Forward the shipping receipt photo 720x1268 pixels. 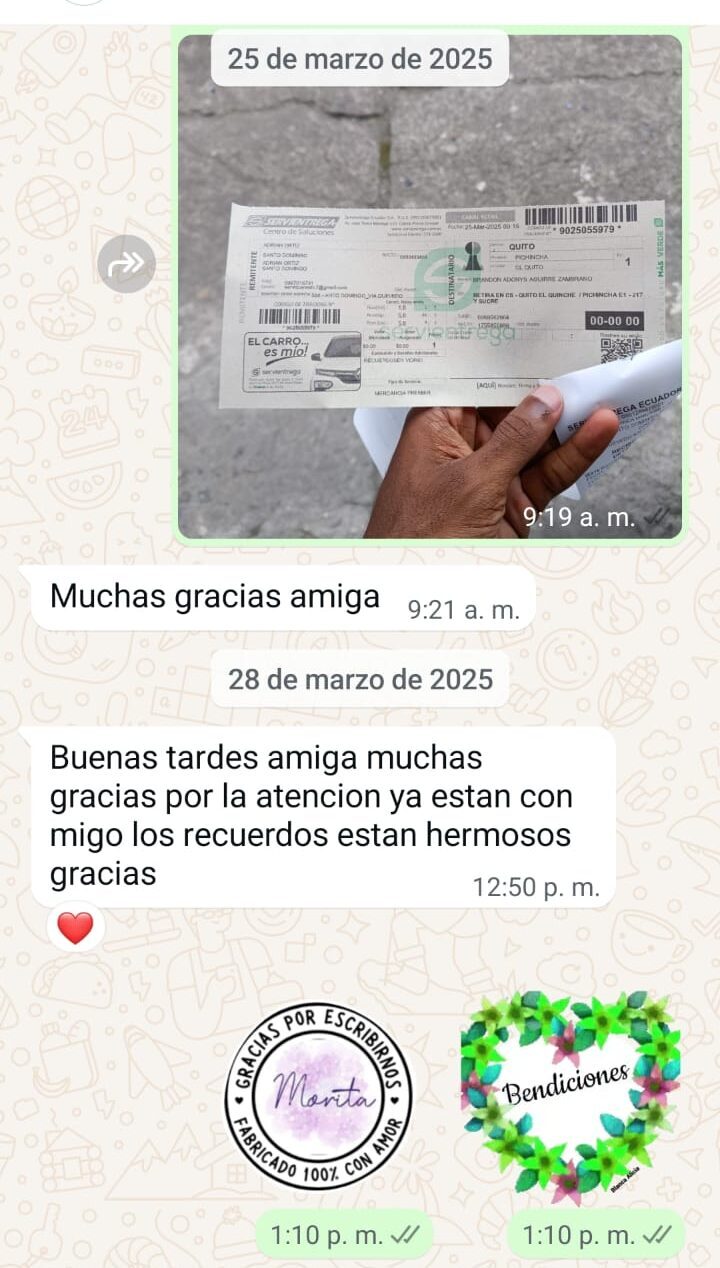tap(127, 264)
